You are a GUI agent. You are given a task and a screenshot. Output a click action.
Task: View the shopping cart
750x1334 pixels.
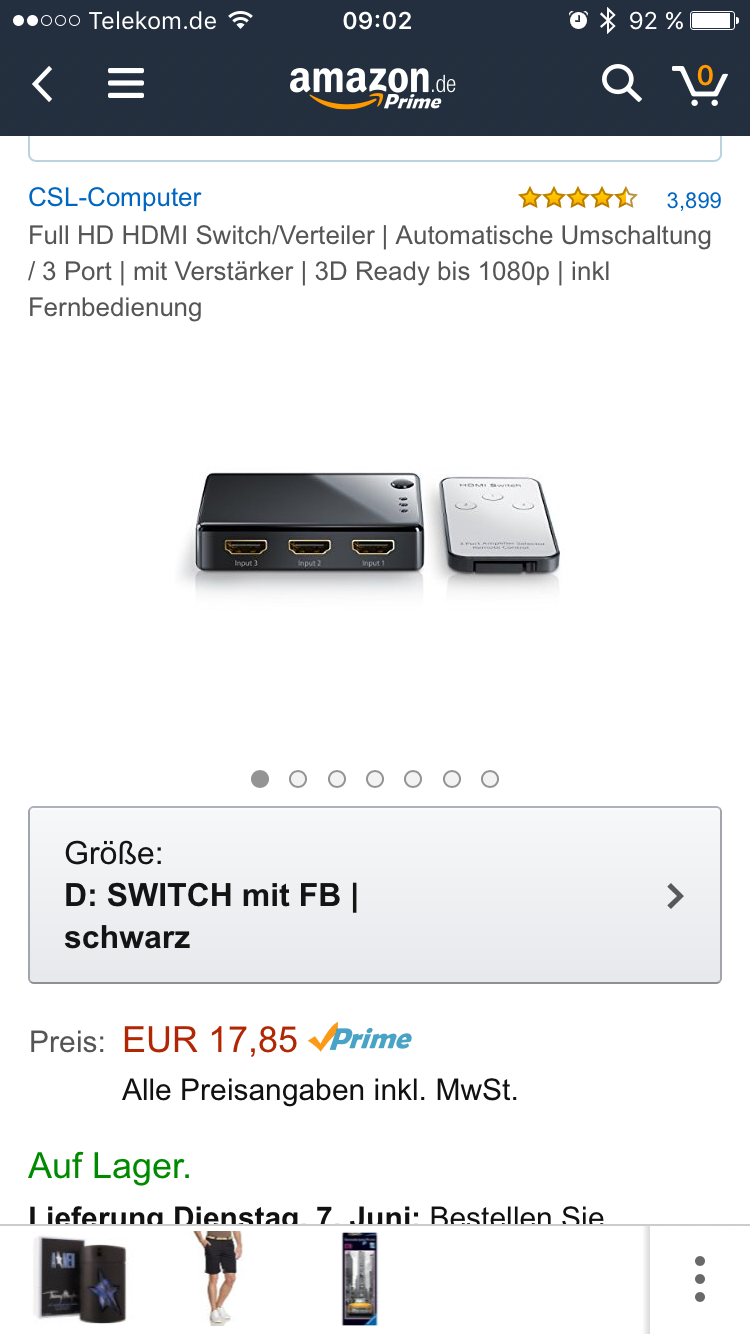tap(699, 84)
